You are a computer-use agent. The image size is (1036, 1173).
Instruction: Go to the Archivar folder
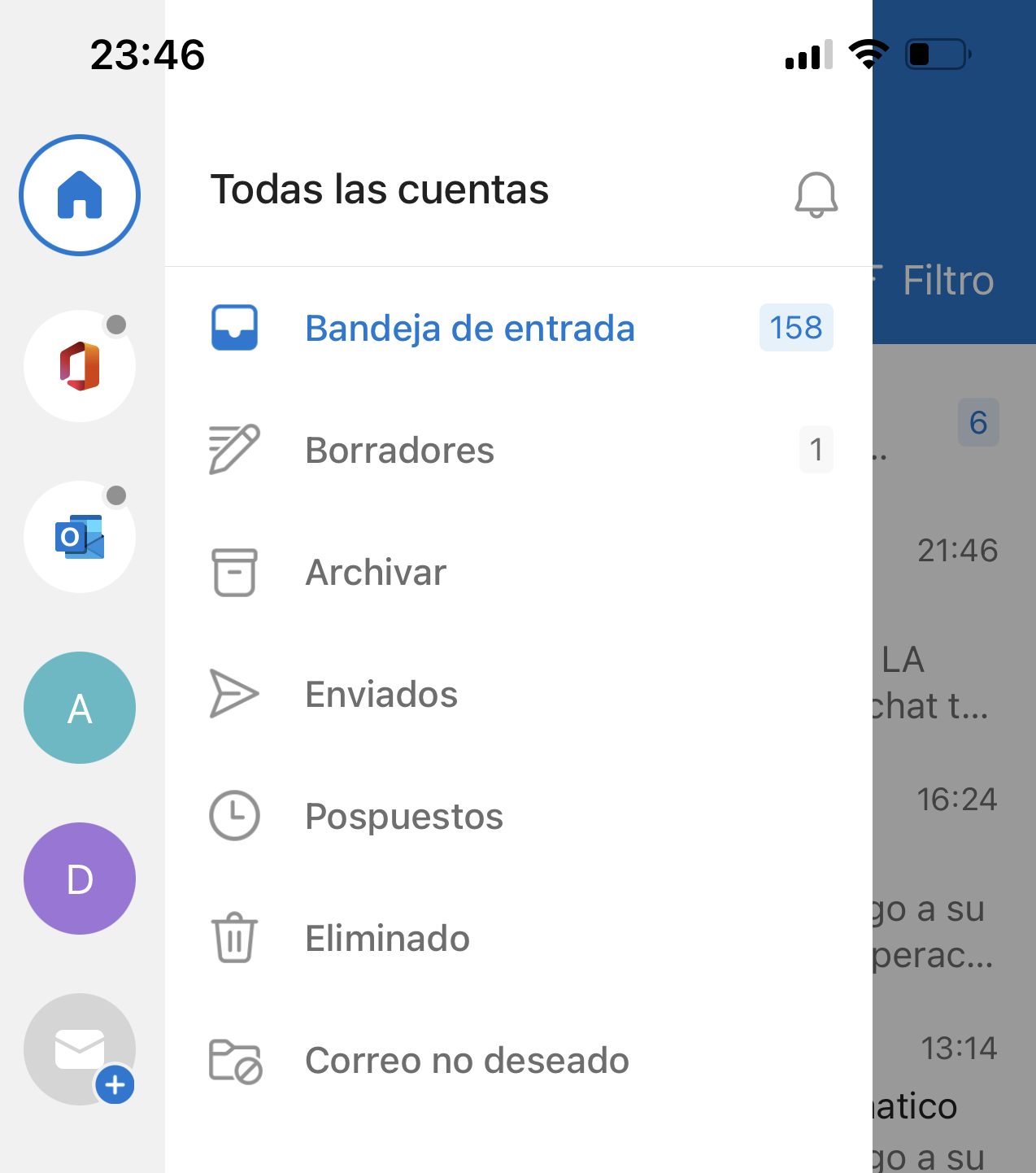pos(376,573)
